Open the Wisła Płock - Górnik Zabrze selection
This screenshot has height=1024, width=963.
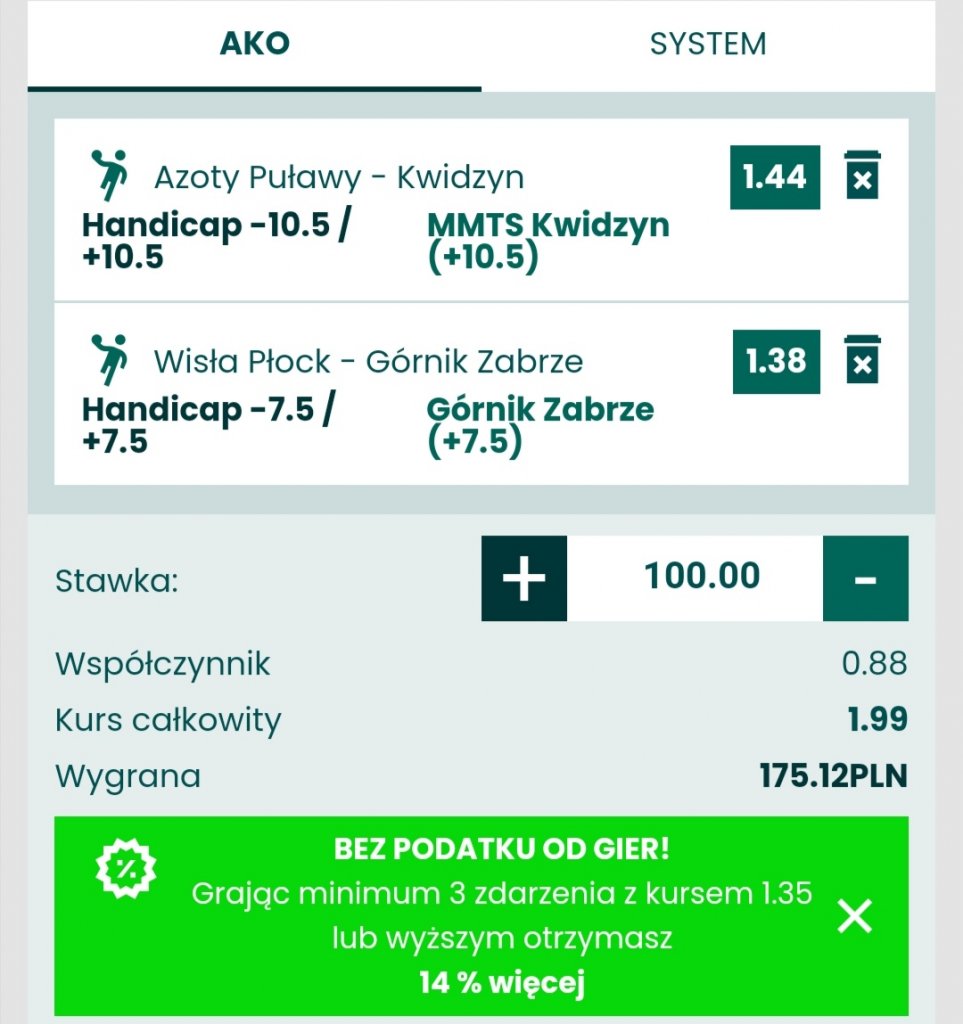(367, 361)
